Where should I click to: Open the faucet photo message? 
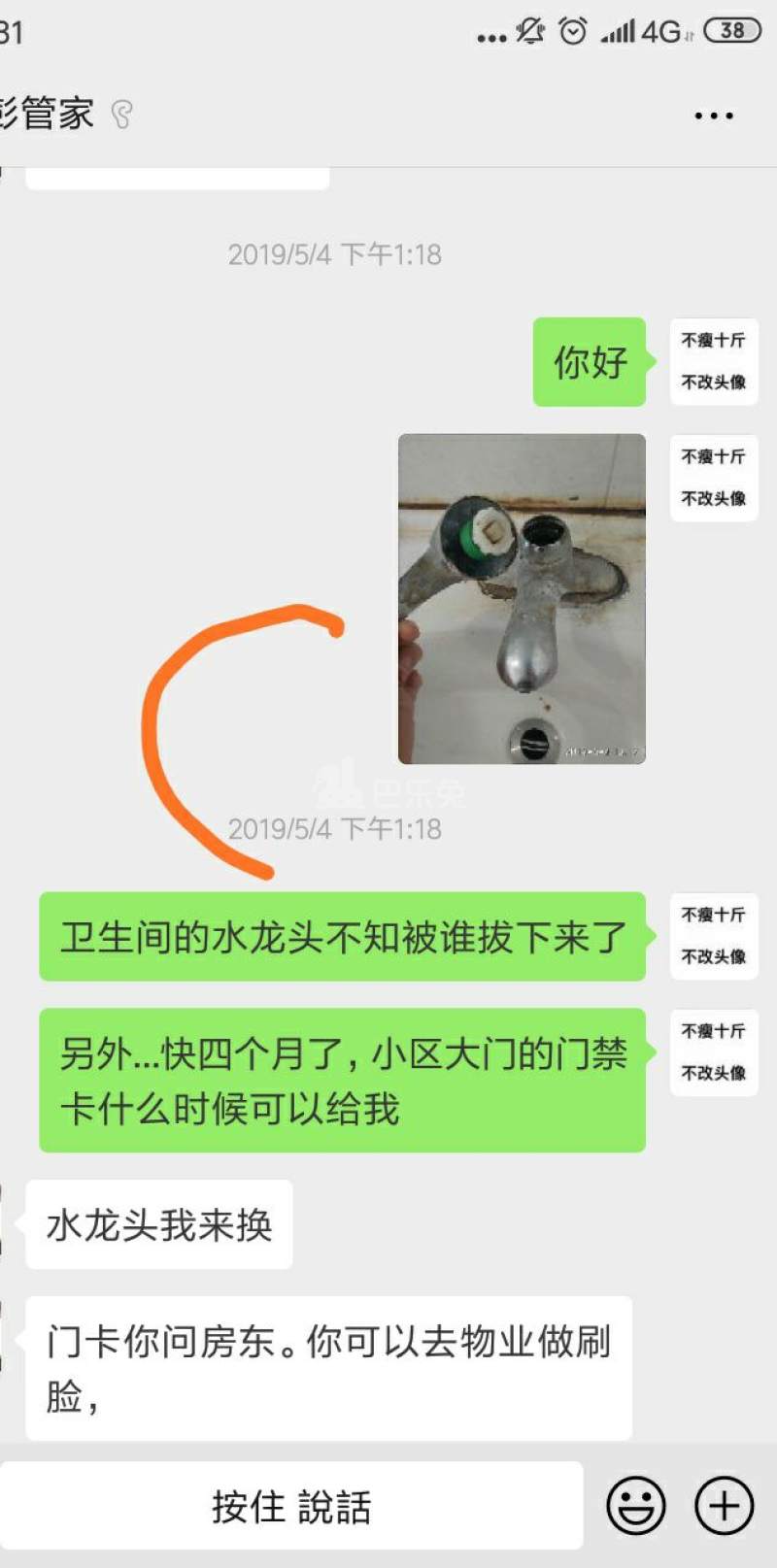pyautogui.click(x=522, y=598)
